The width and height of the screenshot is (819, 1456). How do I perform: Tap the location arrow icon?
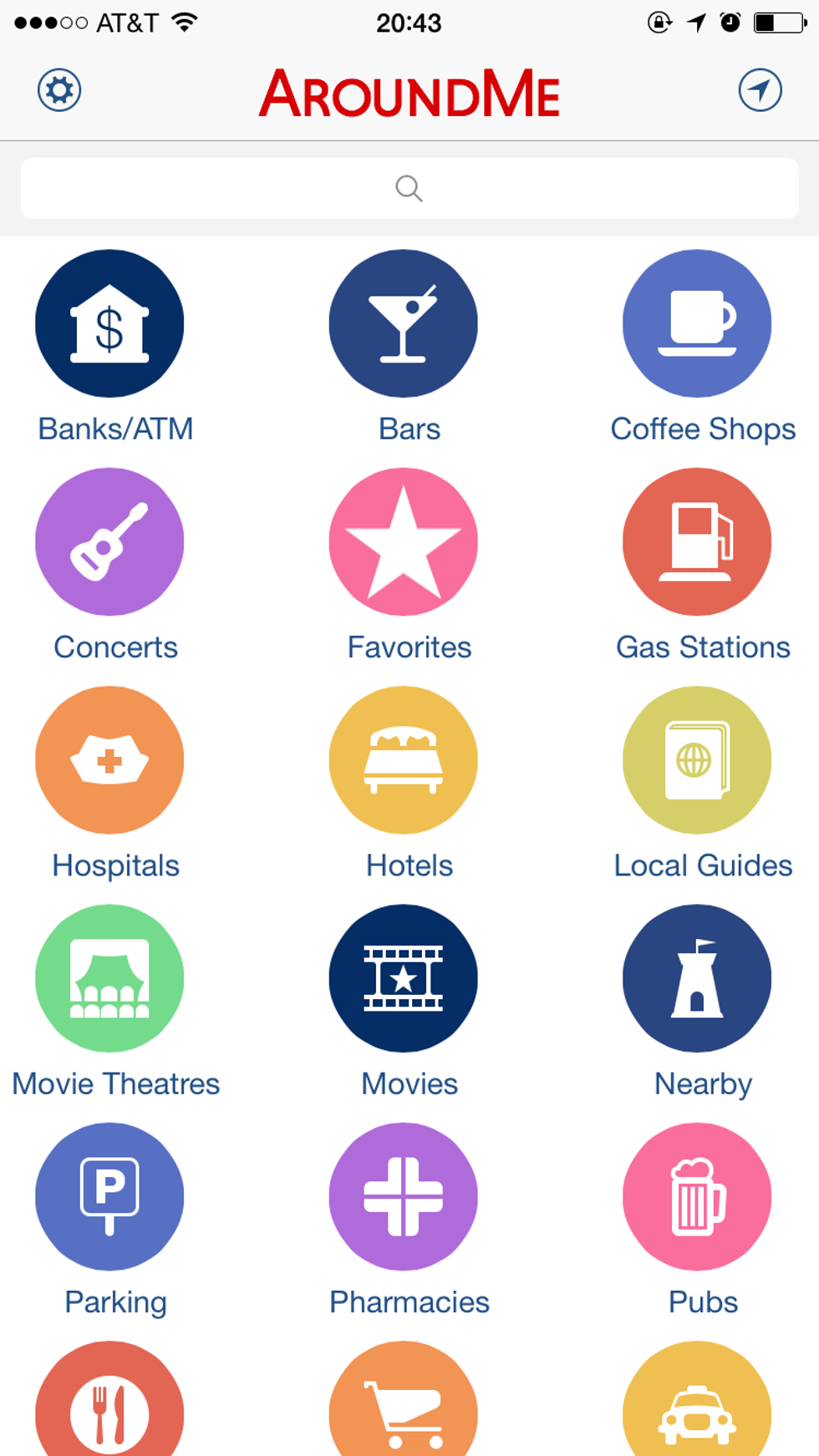[x=760, y=90]
